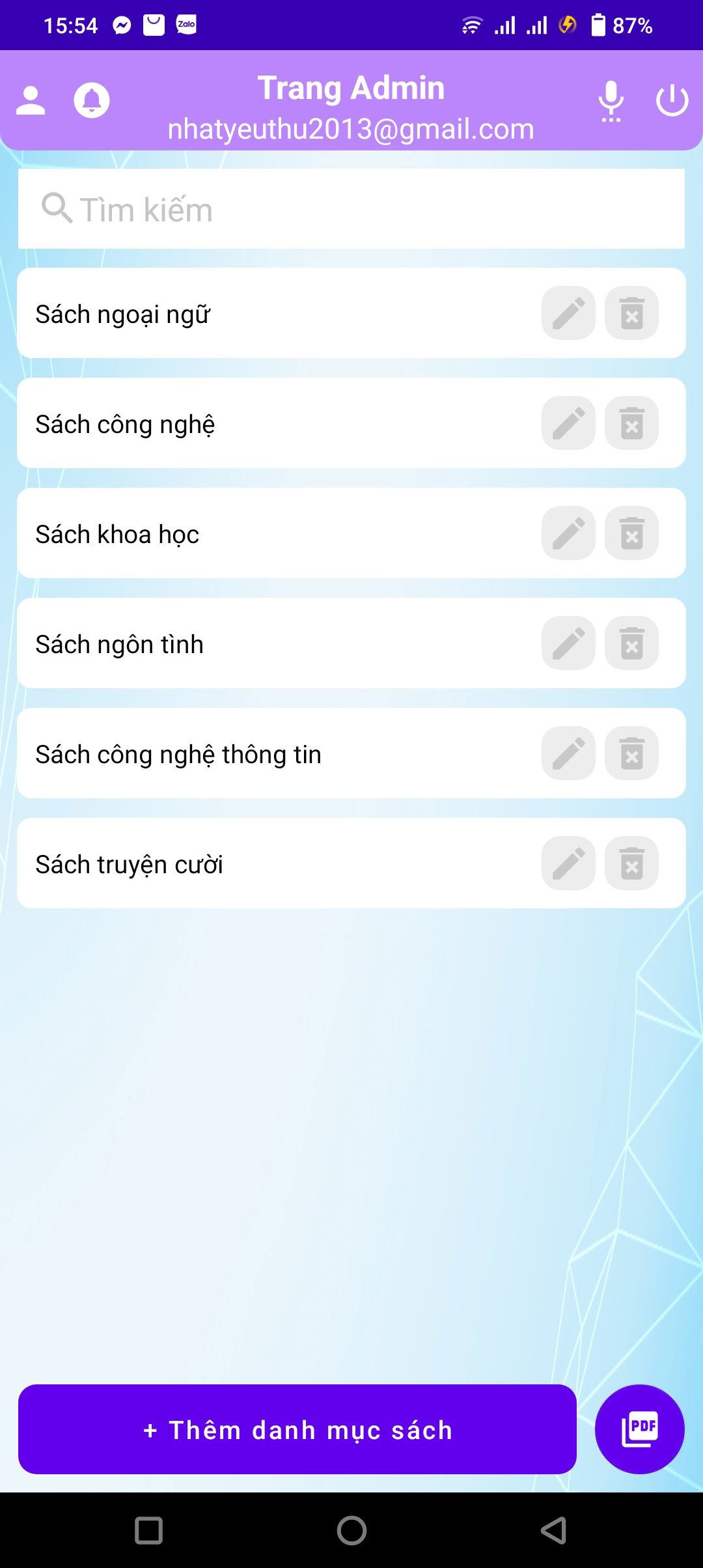Activate the microphone voice input
Viewport: 703px width, 1568px height.
tap(611, 101)
